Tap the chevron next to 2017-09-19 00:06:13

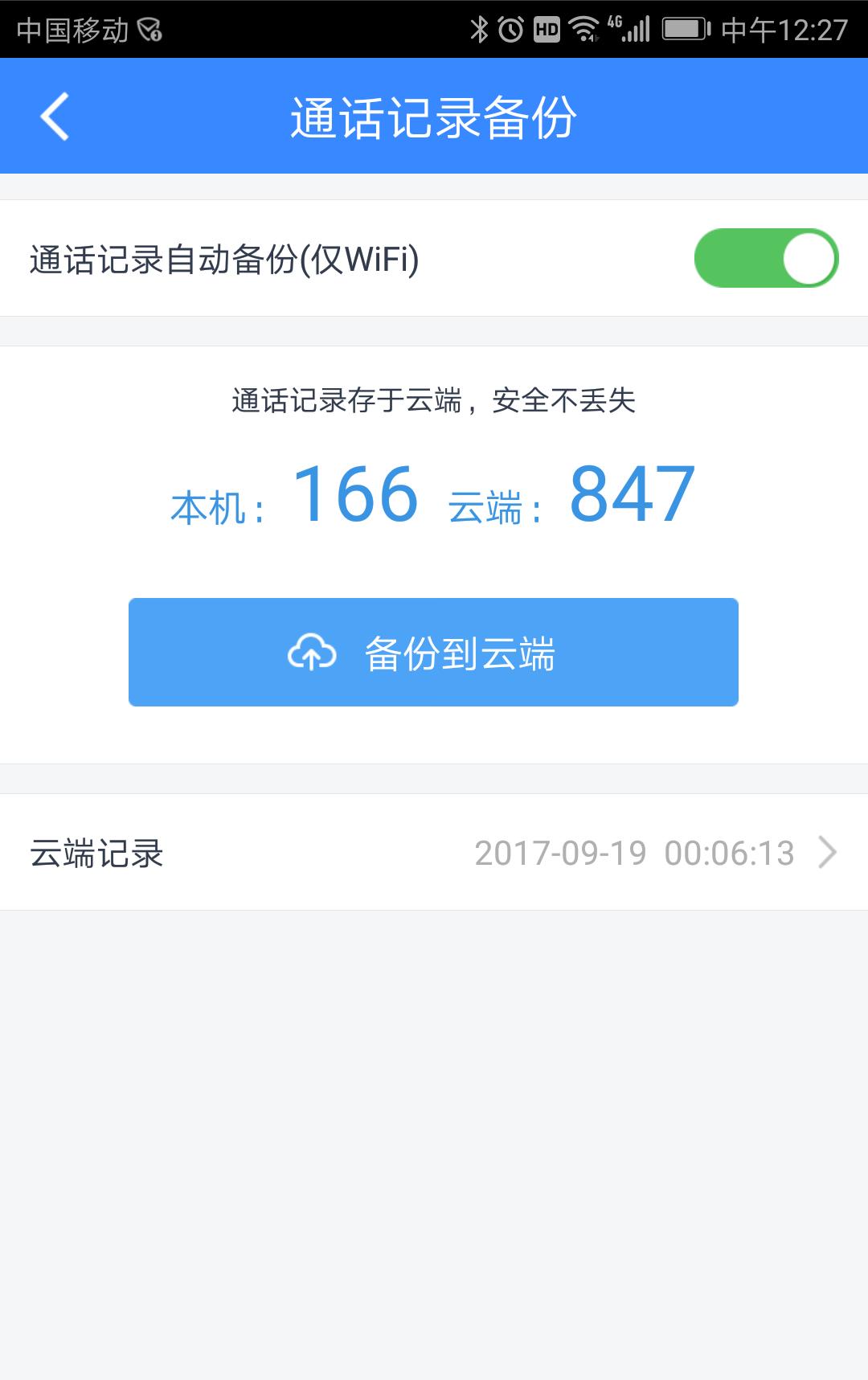tap(829, 854)
